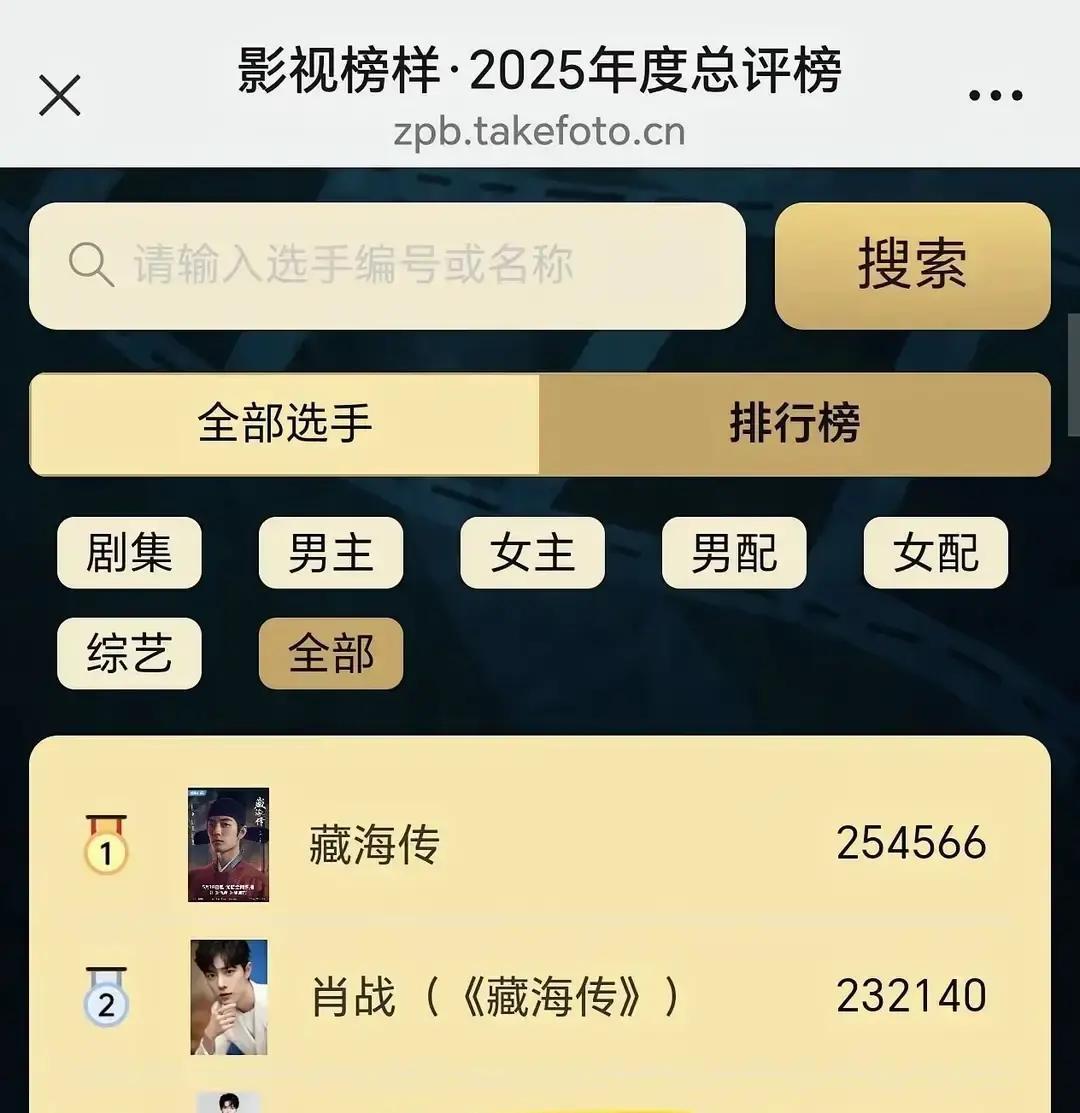Toggle the 全部 filter selection
The width and height of the screenshot is (1080, 1113).
[x=330, y=654]
